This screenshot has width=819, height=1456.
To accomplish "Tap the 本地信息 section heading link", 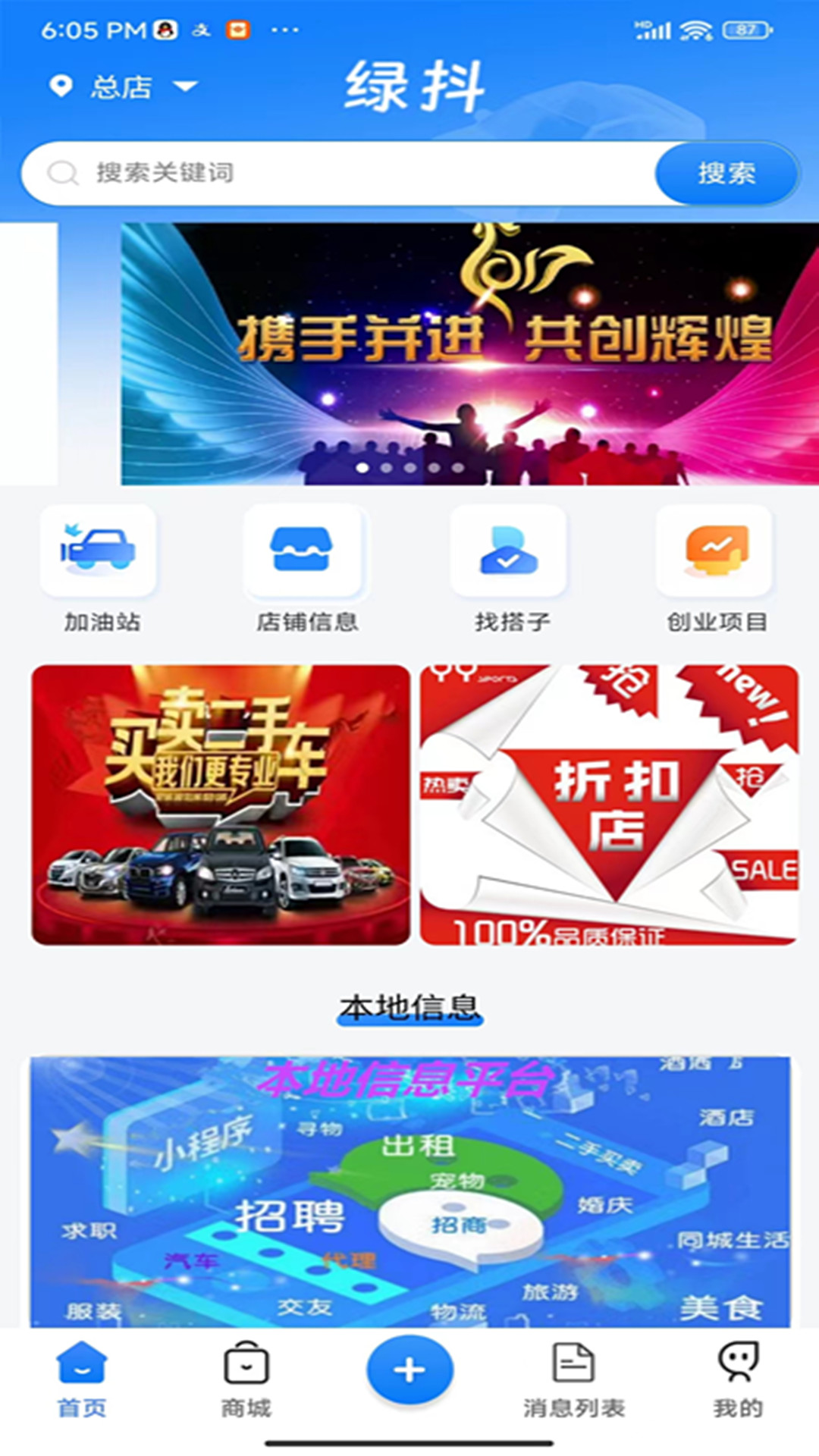I will click(410, 1006).
